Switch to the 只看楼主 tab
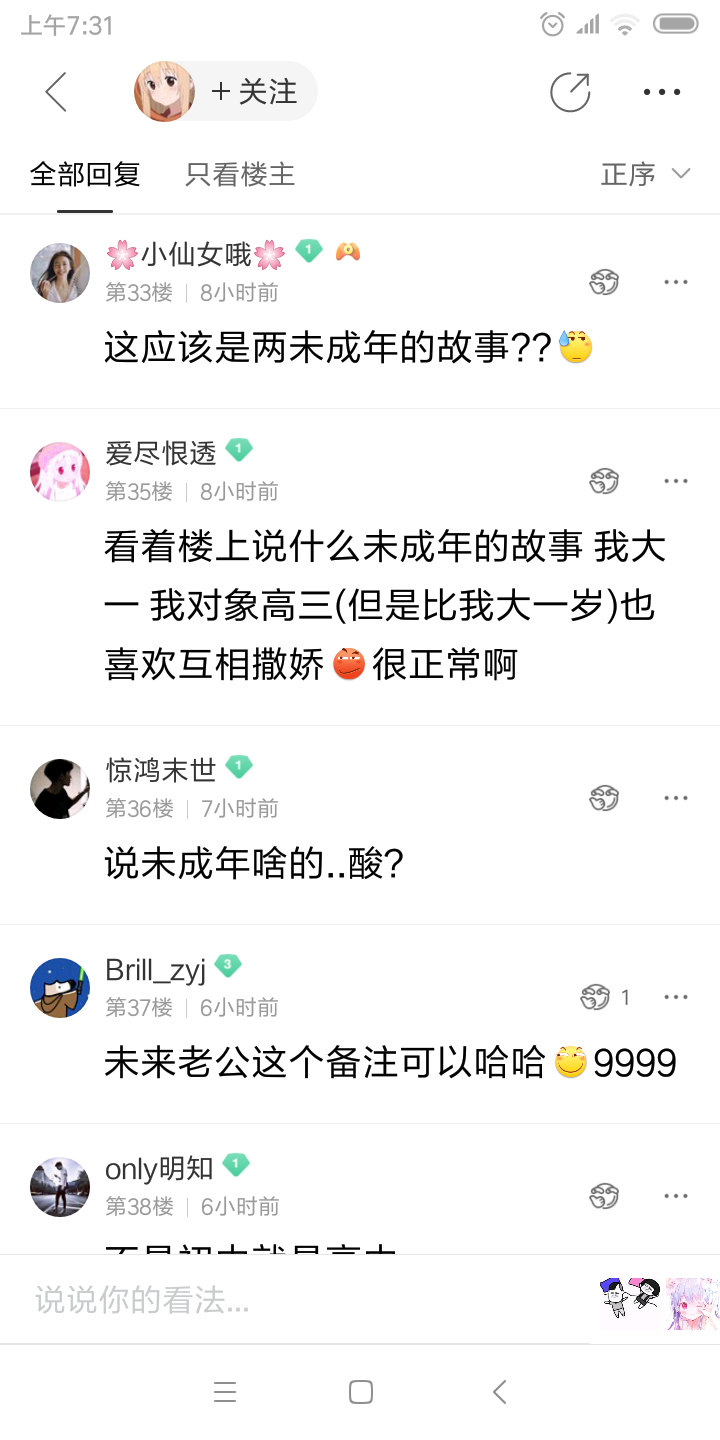The image size is (720, 1440). click(x=240, y=175)
